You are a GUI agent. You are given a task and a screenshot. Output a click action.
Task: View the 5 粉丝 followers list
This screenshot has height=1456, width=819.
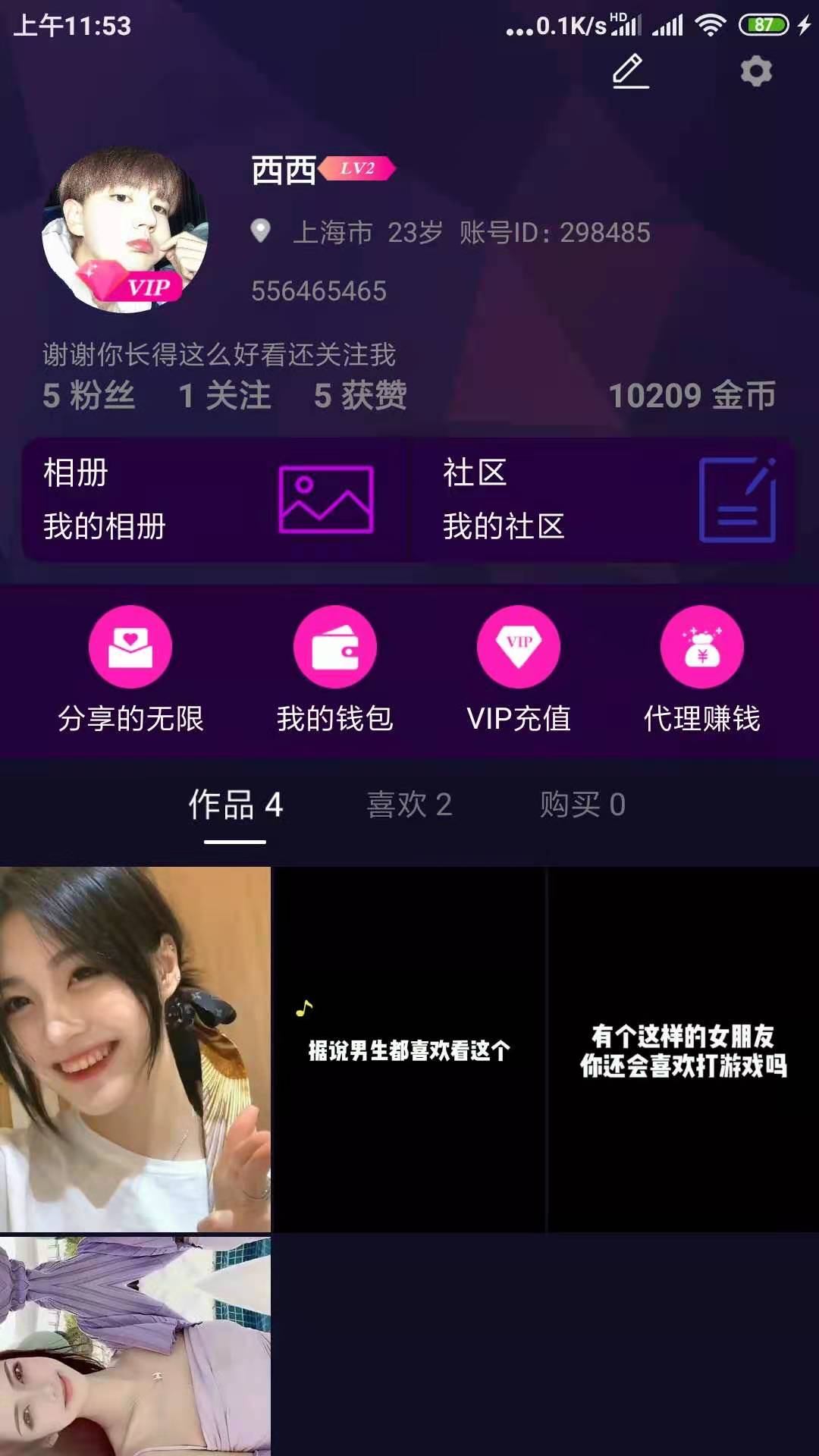[89, 395]
